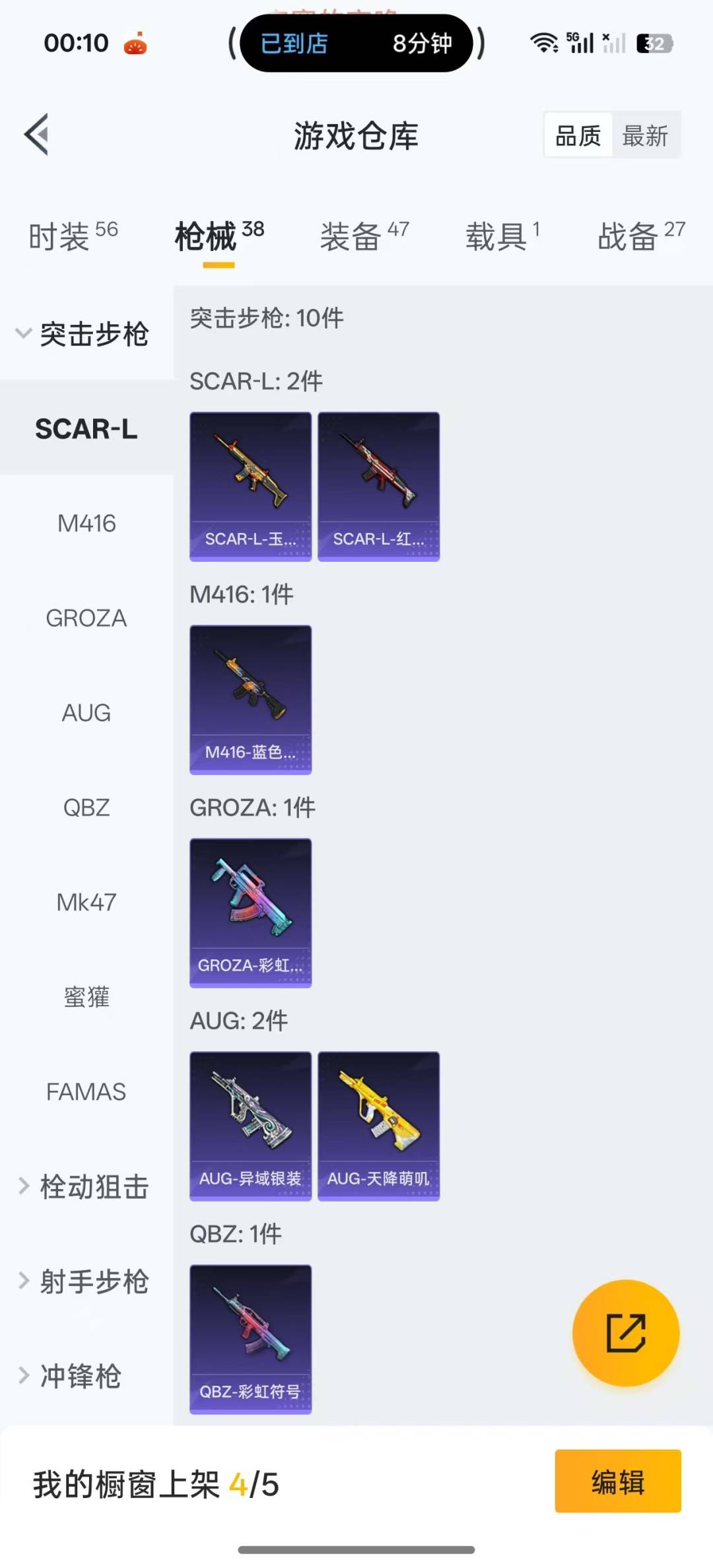713x1568 pixels.
Task: Expand the 栓动狙击 category
Action: 84,1186
